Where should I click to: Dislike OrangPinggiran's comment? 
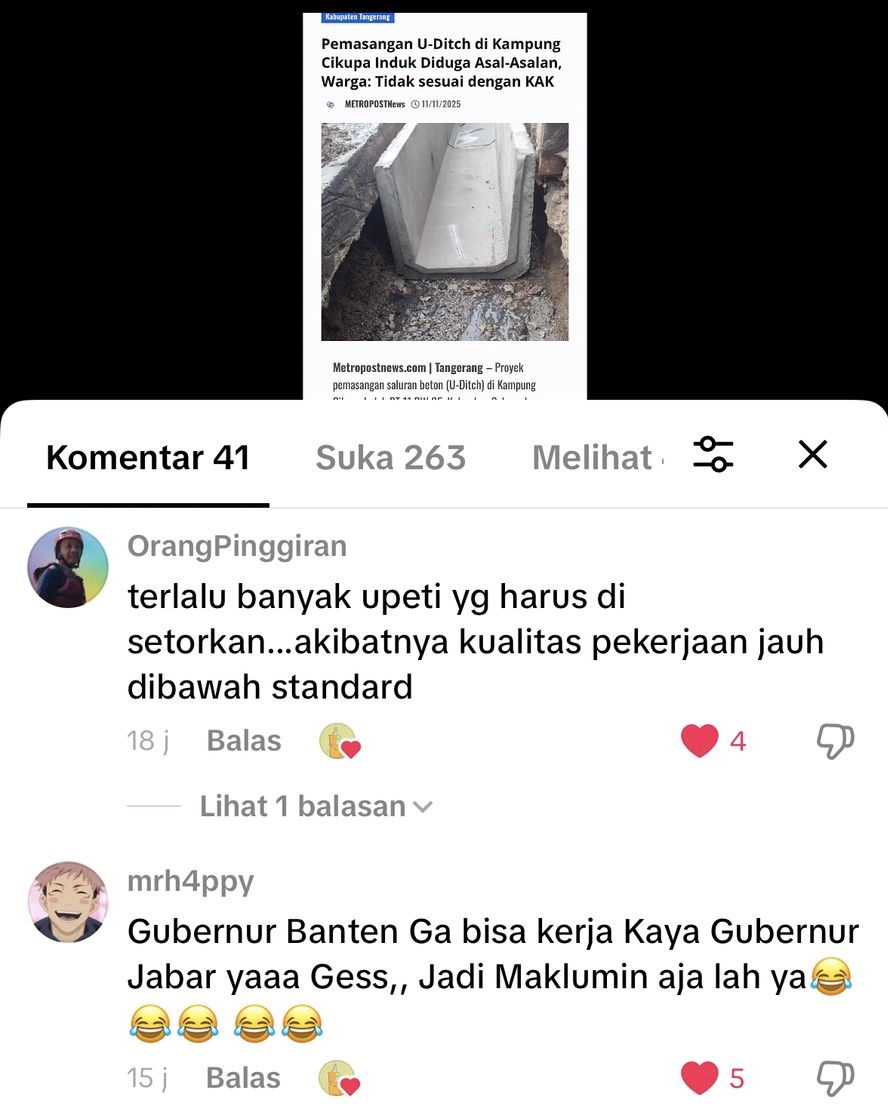coord(835,741)
